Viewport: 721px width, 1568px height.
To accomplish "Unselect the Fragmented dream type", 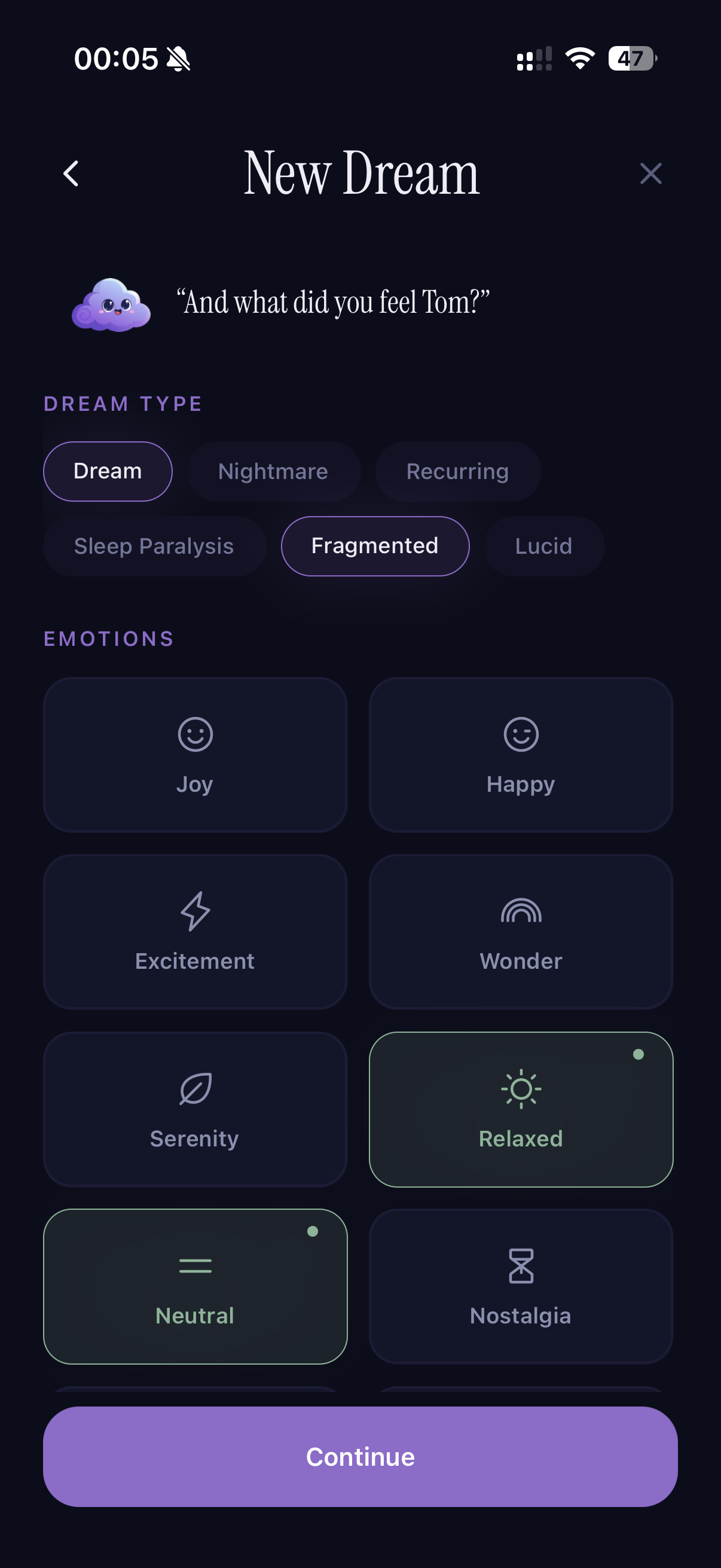I will click(375, 546).
